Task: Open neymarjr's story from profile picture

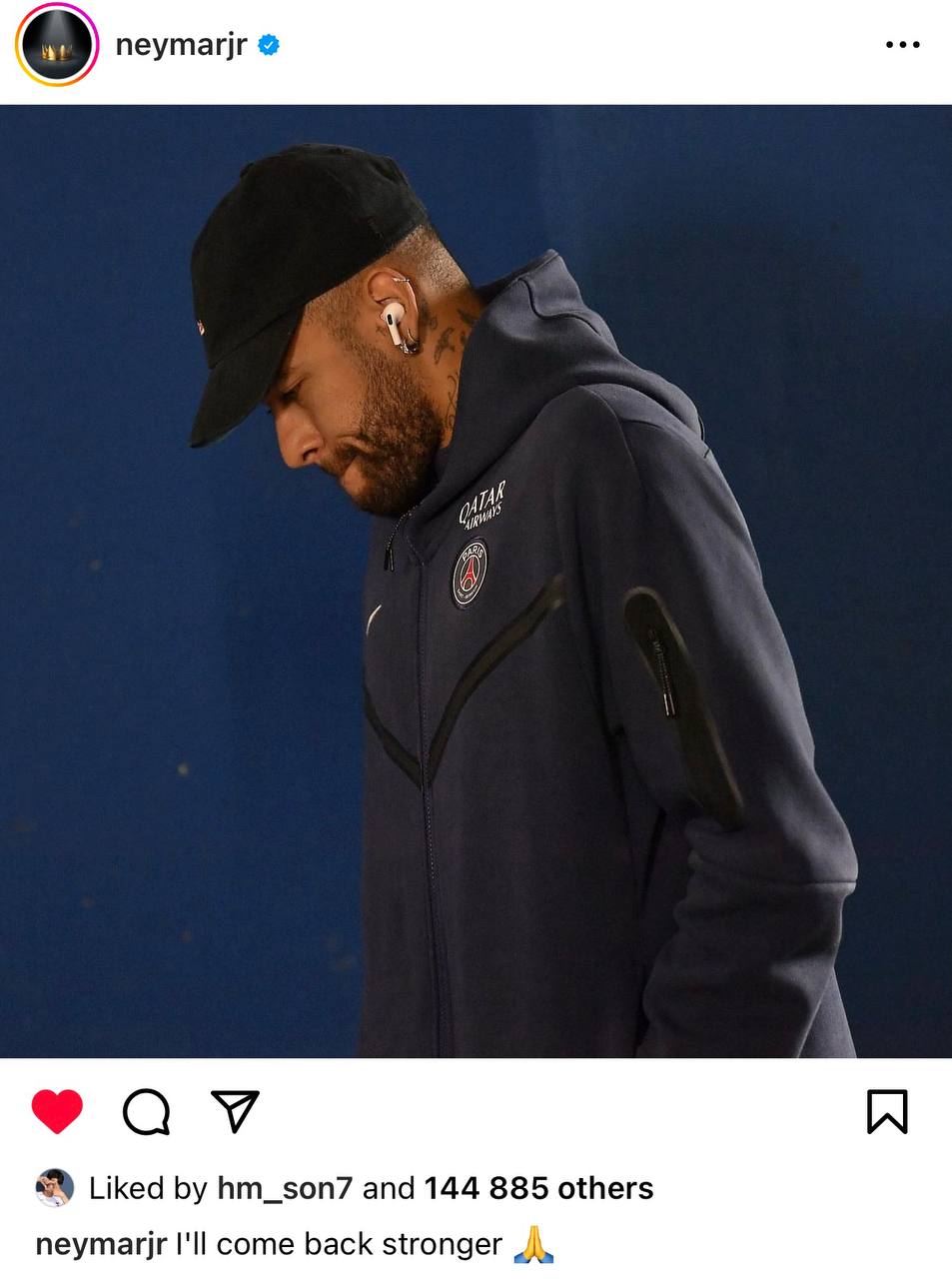Action: click(x=57, y=45)
